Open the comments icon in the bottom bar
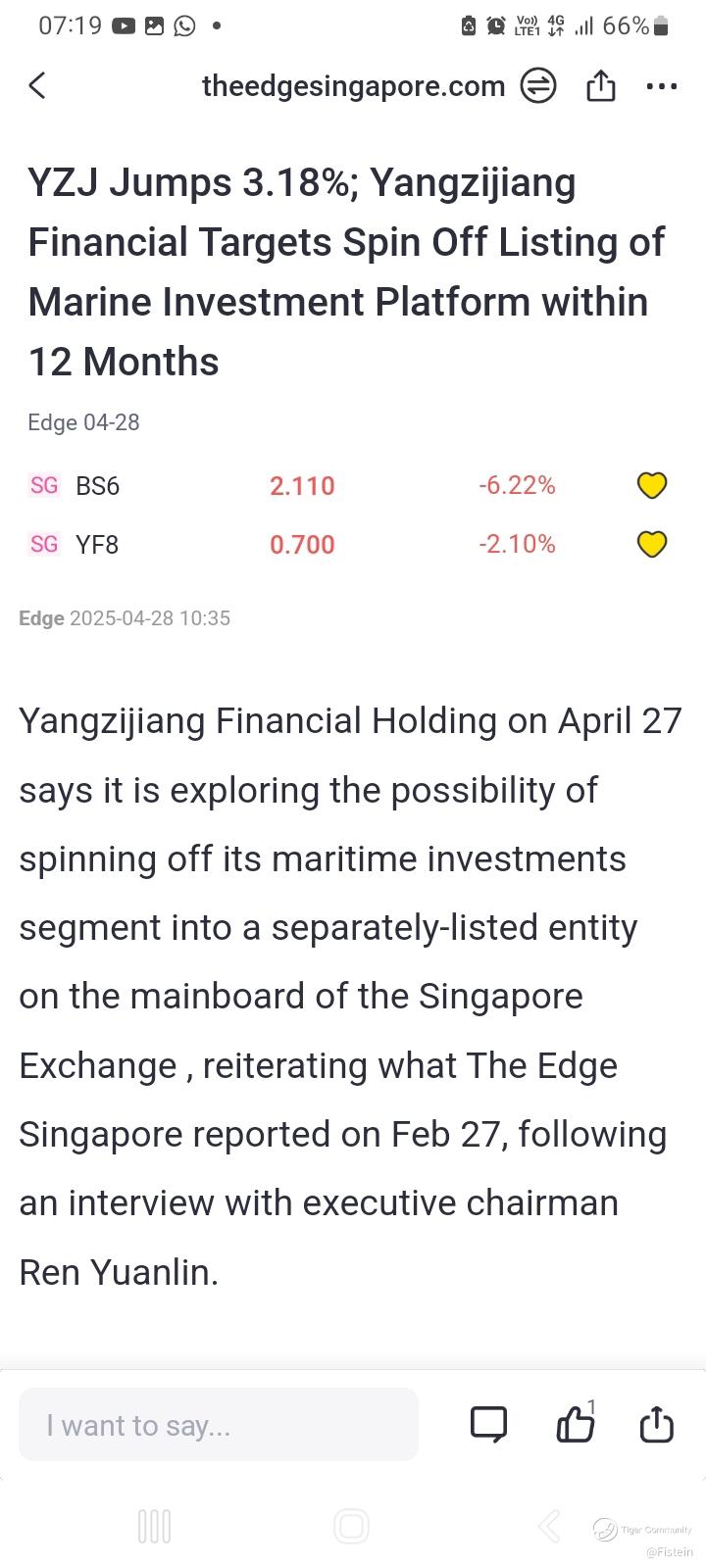The width and height of the screenshot is (706, 1568). (x=488, y=1424)
